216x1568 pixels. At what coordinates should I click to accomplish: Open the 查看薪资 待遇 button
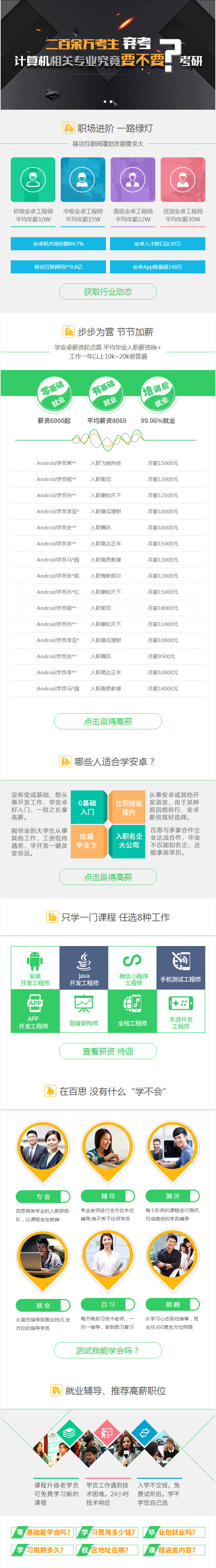pyautogui.click(x=108, y=1051)
